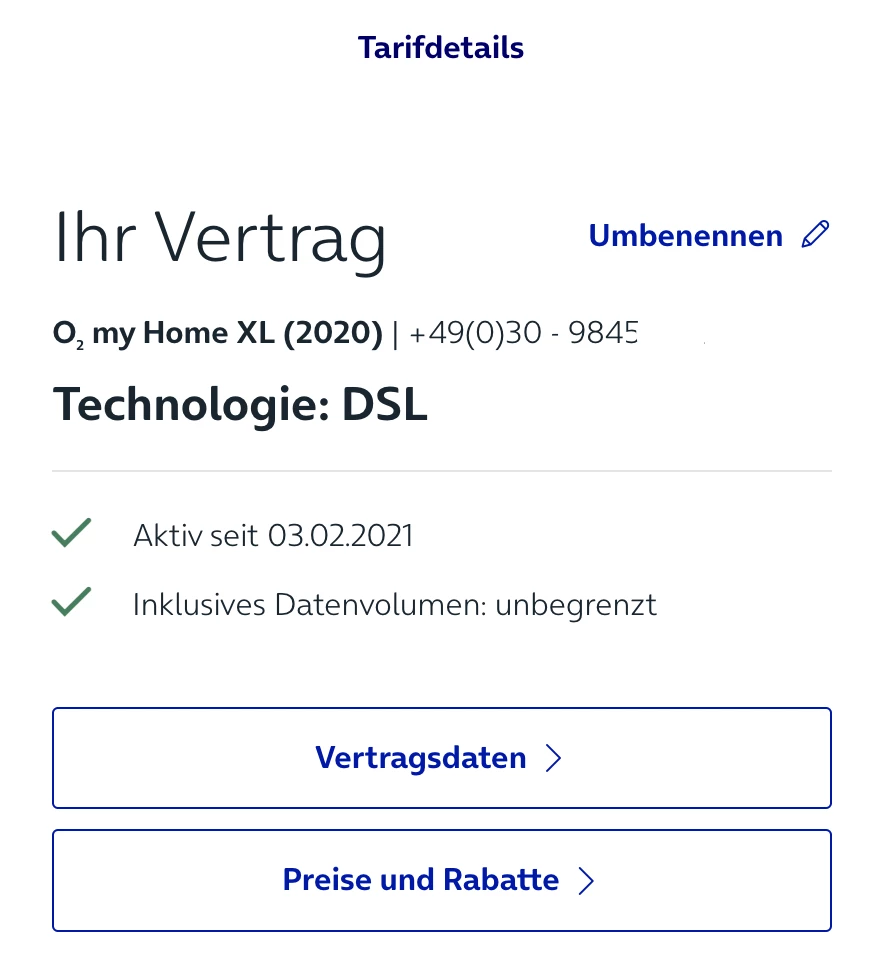Open the Vertragsdaten section
The image size is (876, 954).
click(x=442, y=757)
